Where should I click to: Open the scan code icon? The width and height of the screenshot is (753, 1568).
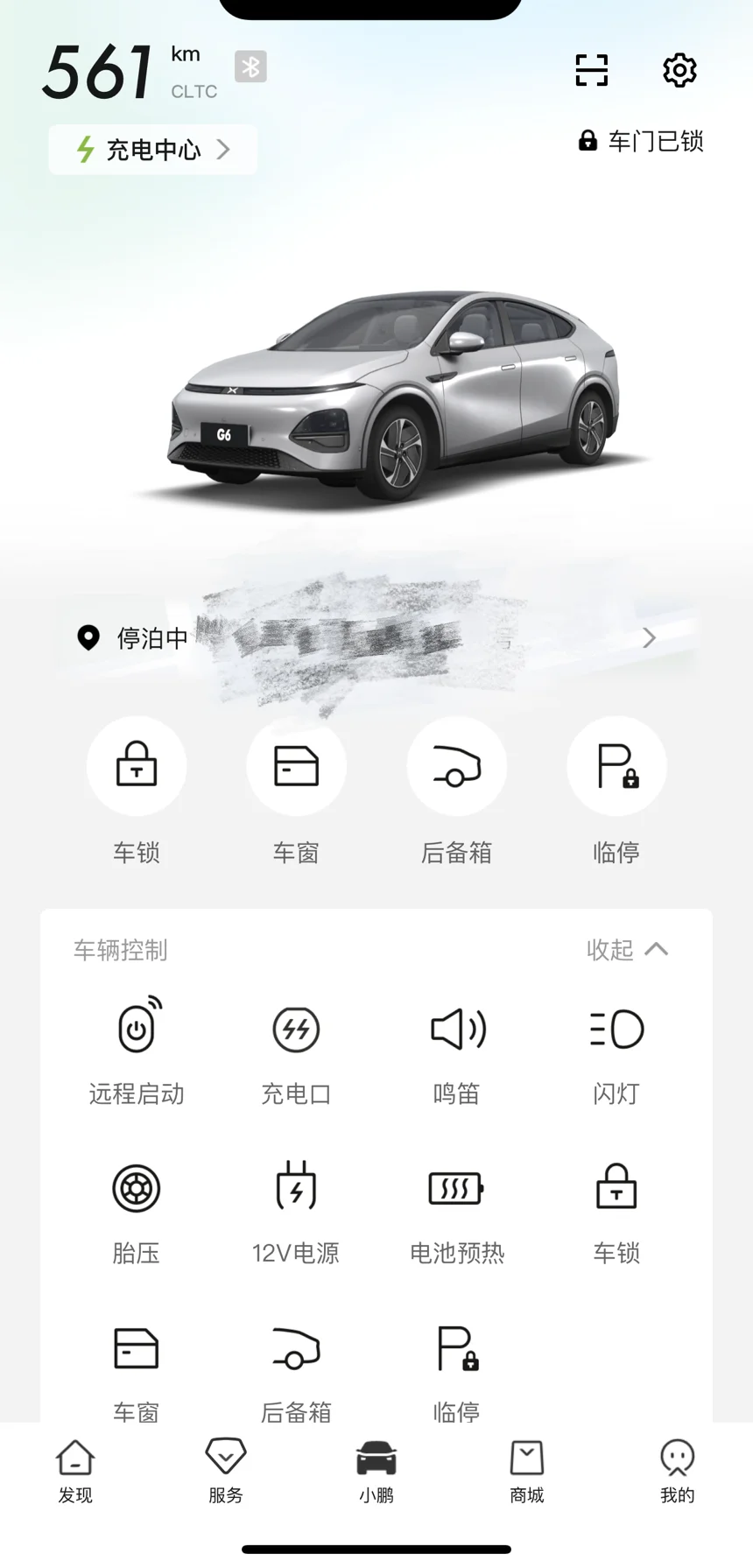pos(592,70)
